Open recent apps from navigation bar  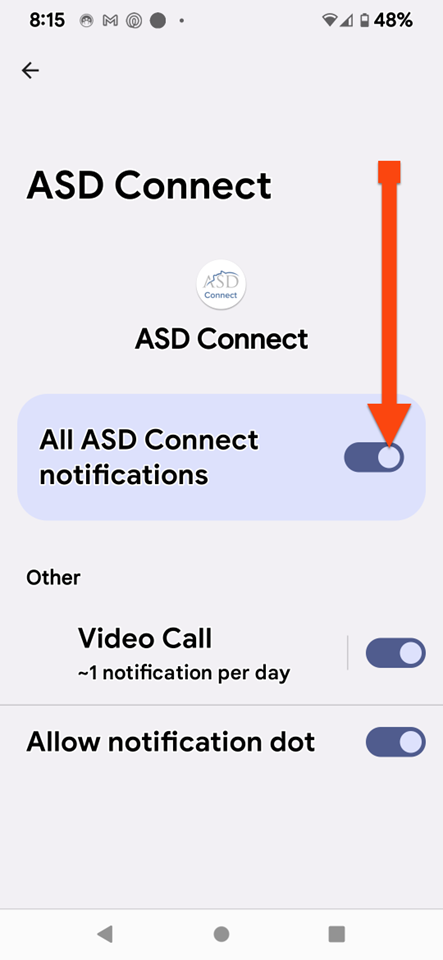(337, 934)
